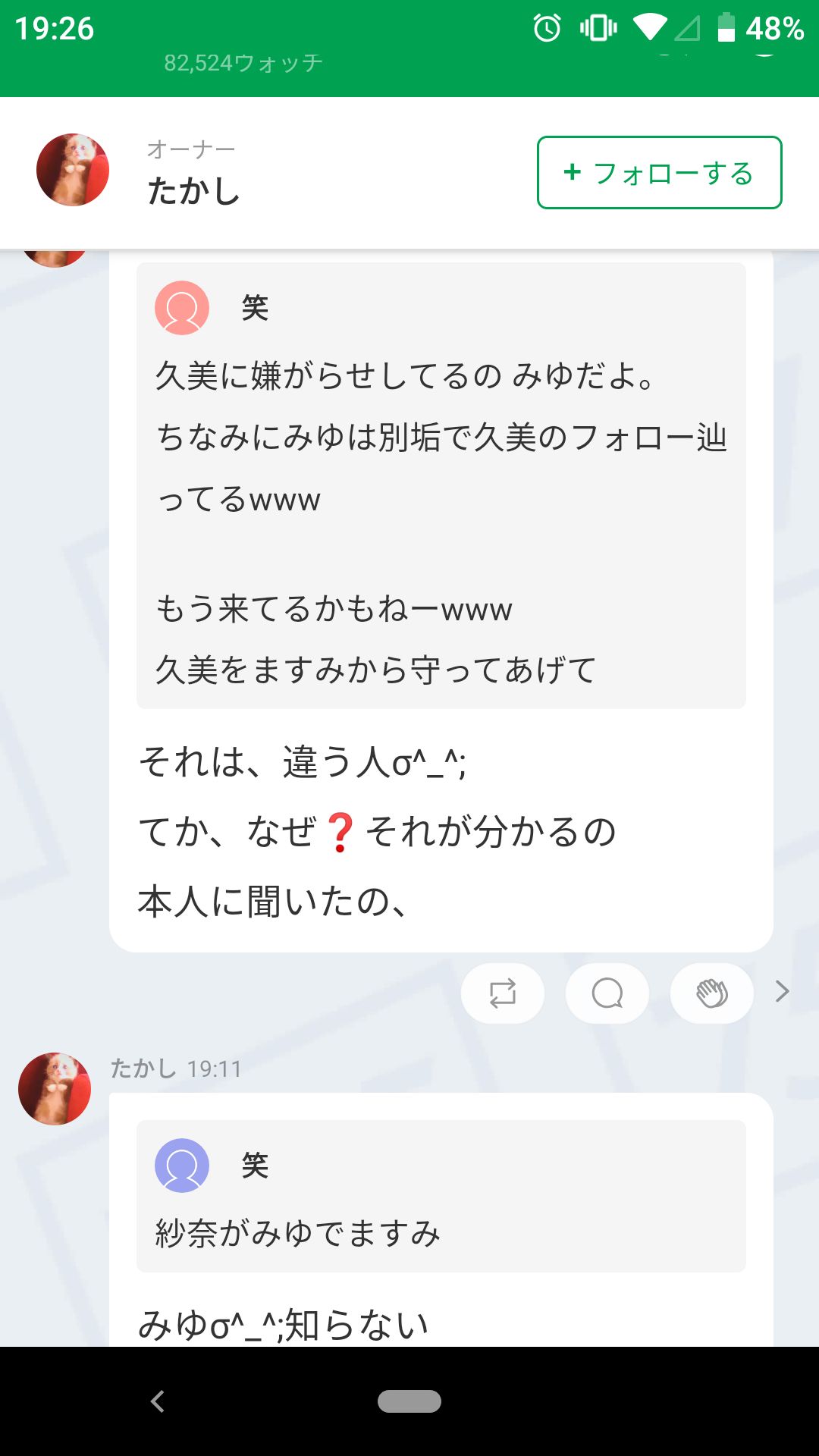The image size is (819, 1456).
Task: Select the repost arrows icon
Action: [502, 993]
